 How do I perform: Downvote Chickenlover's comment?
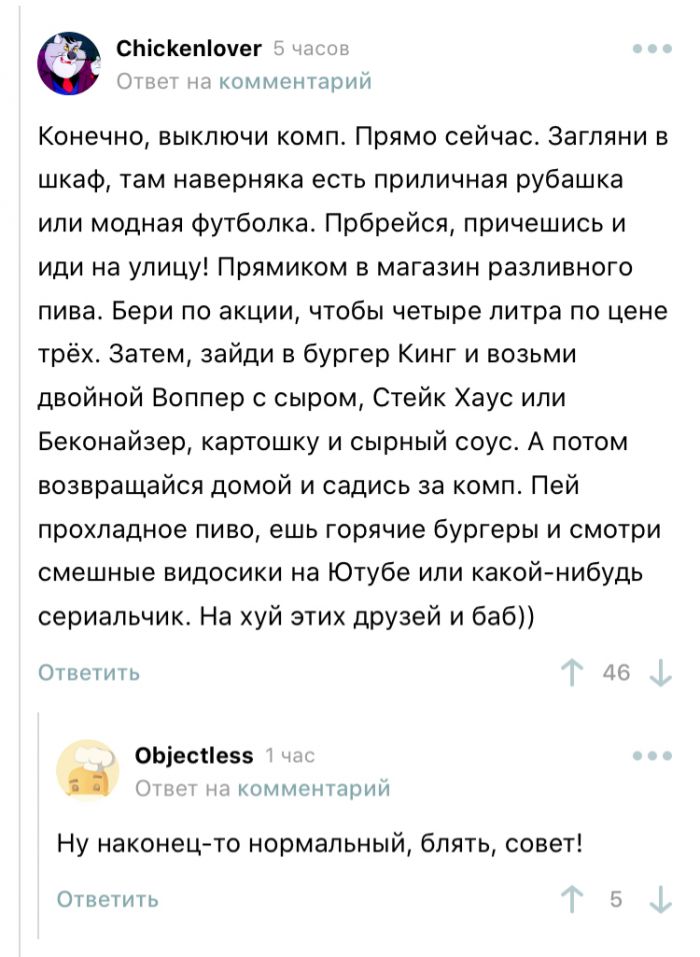(x=660, y=673)
